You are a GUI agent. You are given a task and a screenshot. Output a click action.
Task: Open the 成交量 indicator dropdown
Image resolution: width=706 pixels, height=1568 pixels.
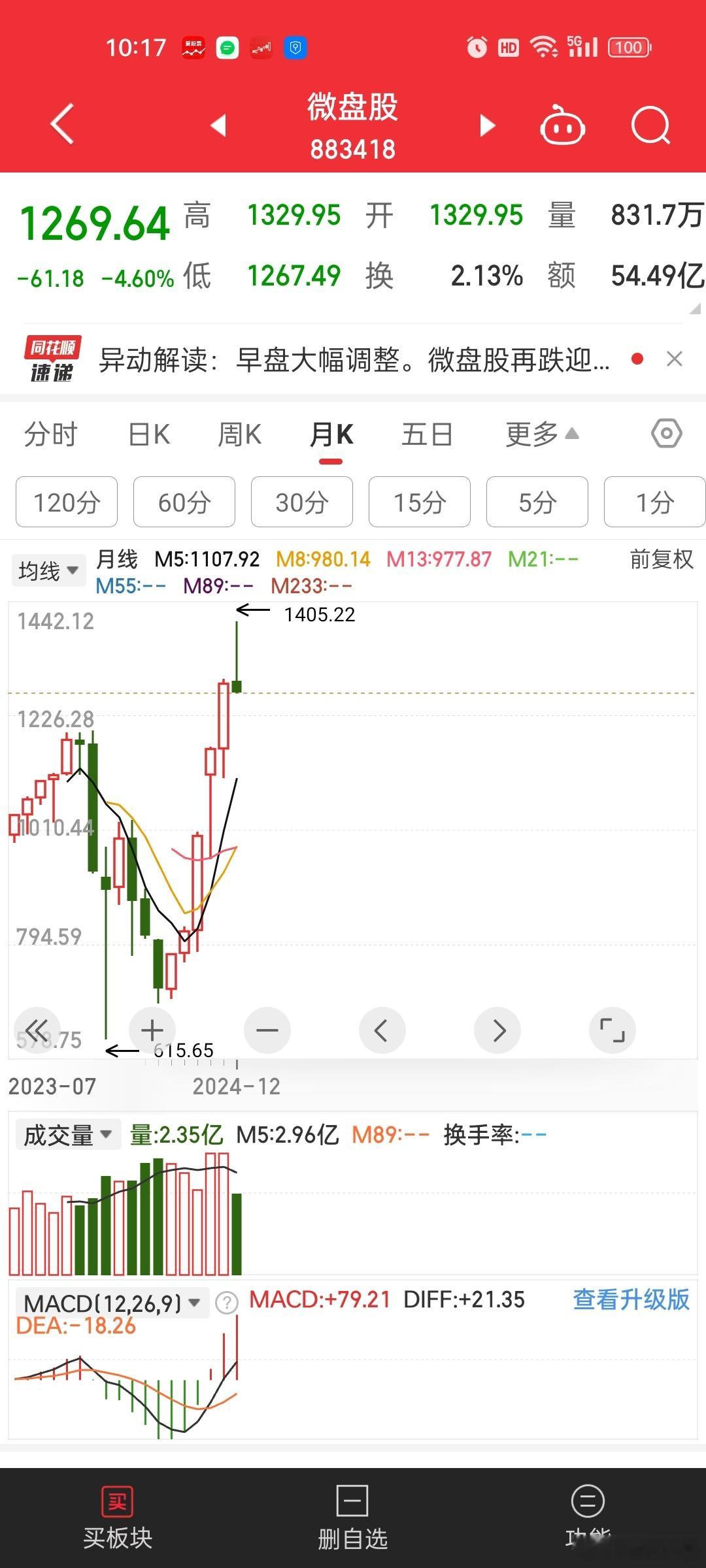click(67, 1135)
